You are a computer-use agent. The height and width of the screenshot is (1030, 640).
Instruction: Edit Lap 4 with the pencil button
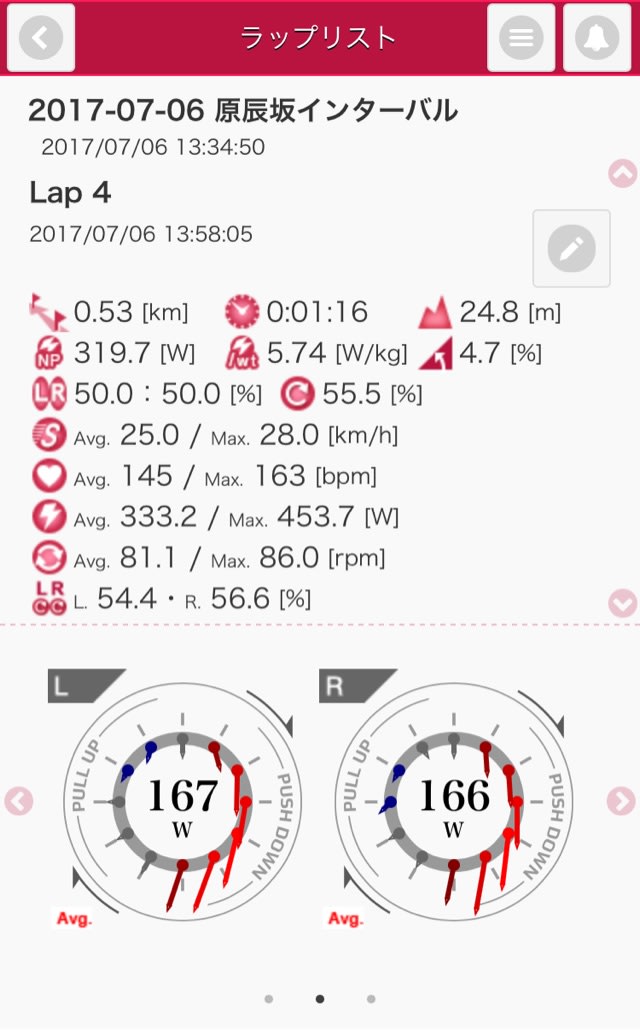click(x=571, y=248)
